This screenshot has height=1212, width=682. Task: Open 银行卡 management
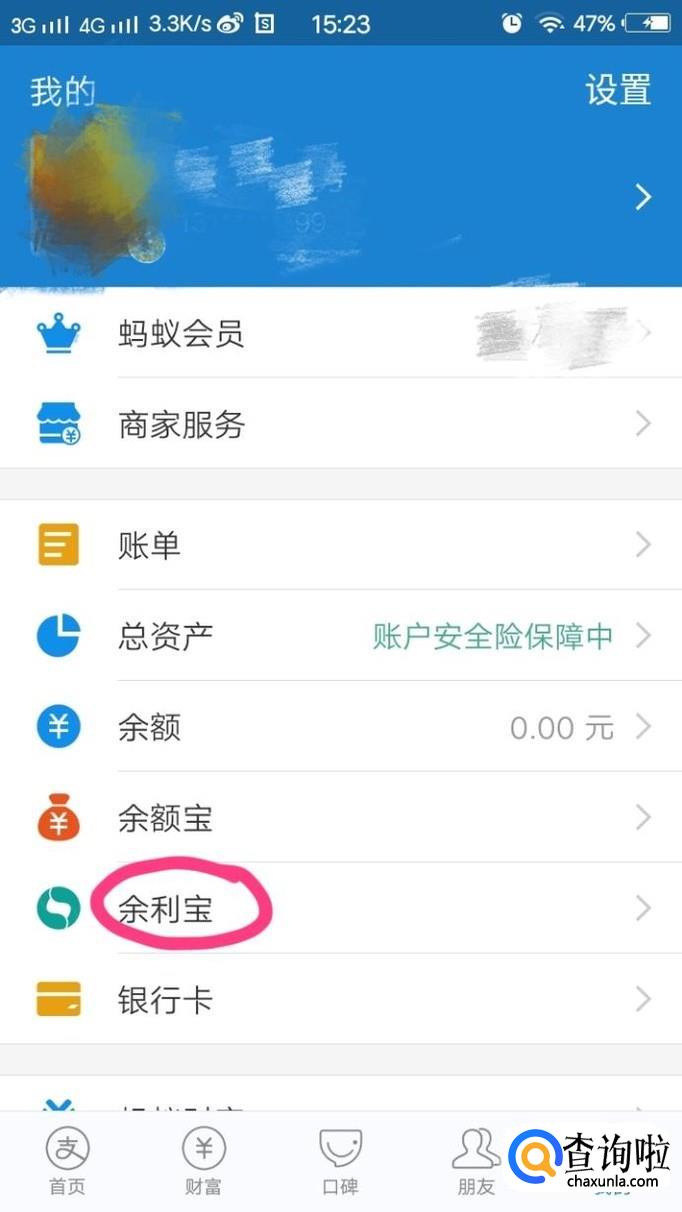pos(341,1000)
